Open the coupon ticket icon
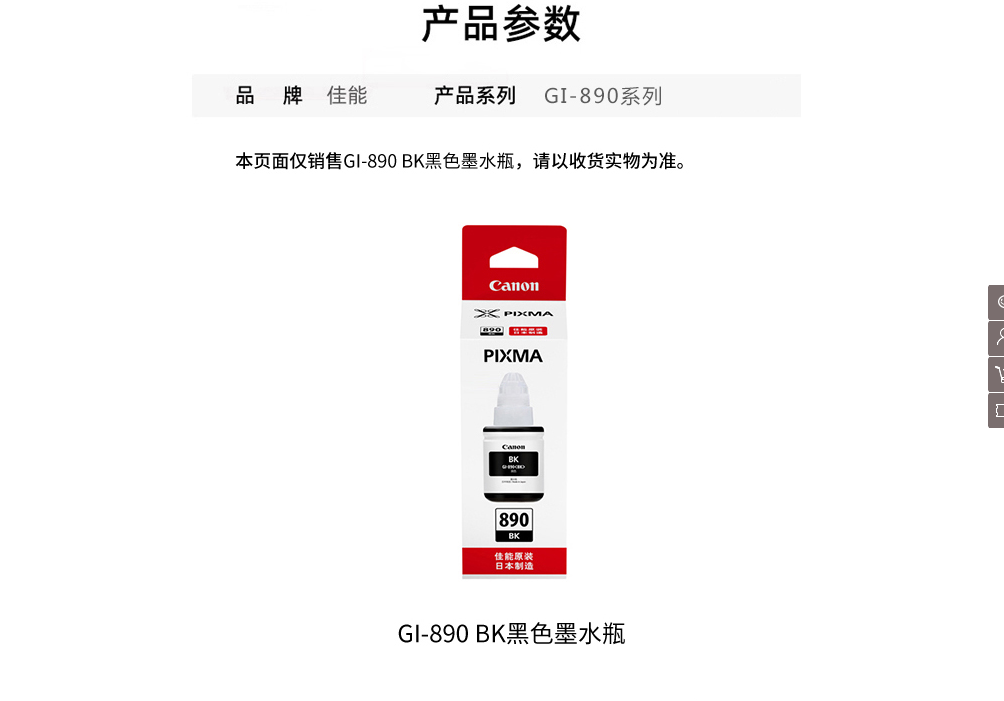The image size is (1004, 701). pos(997,410)
